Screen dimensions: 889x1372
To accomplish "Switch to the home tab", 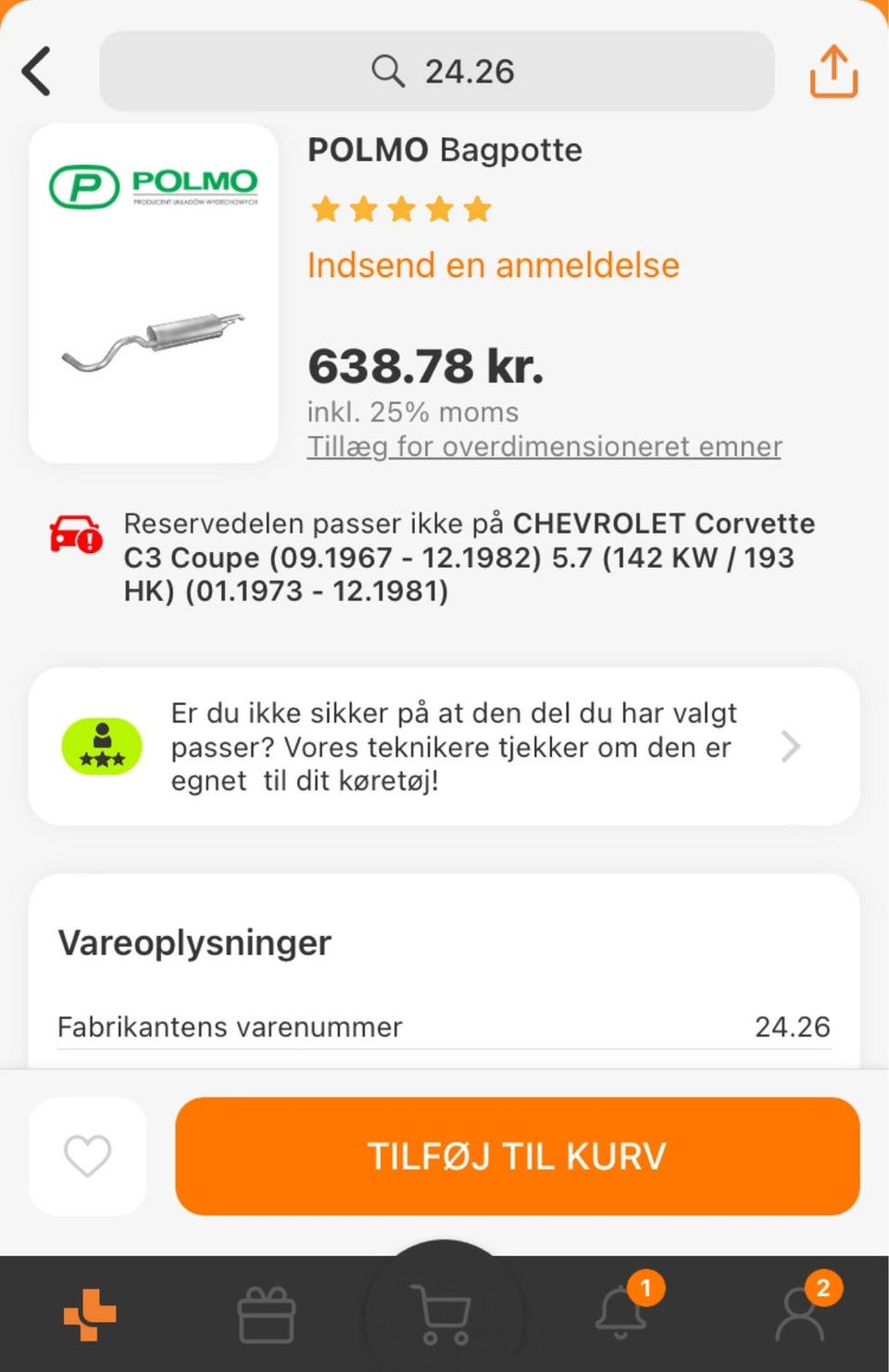I will tap(90, 1314).
